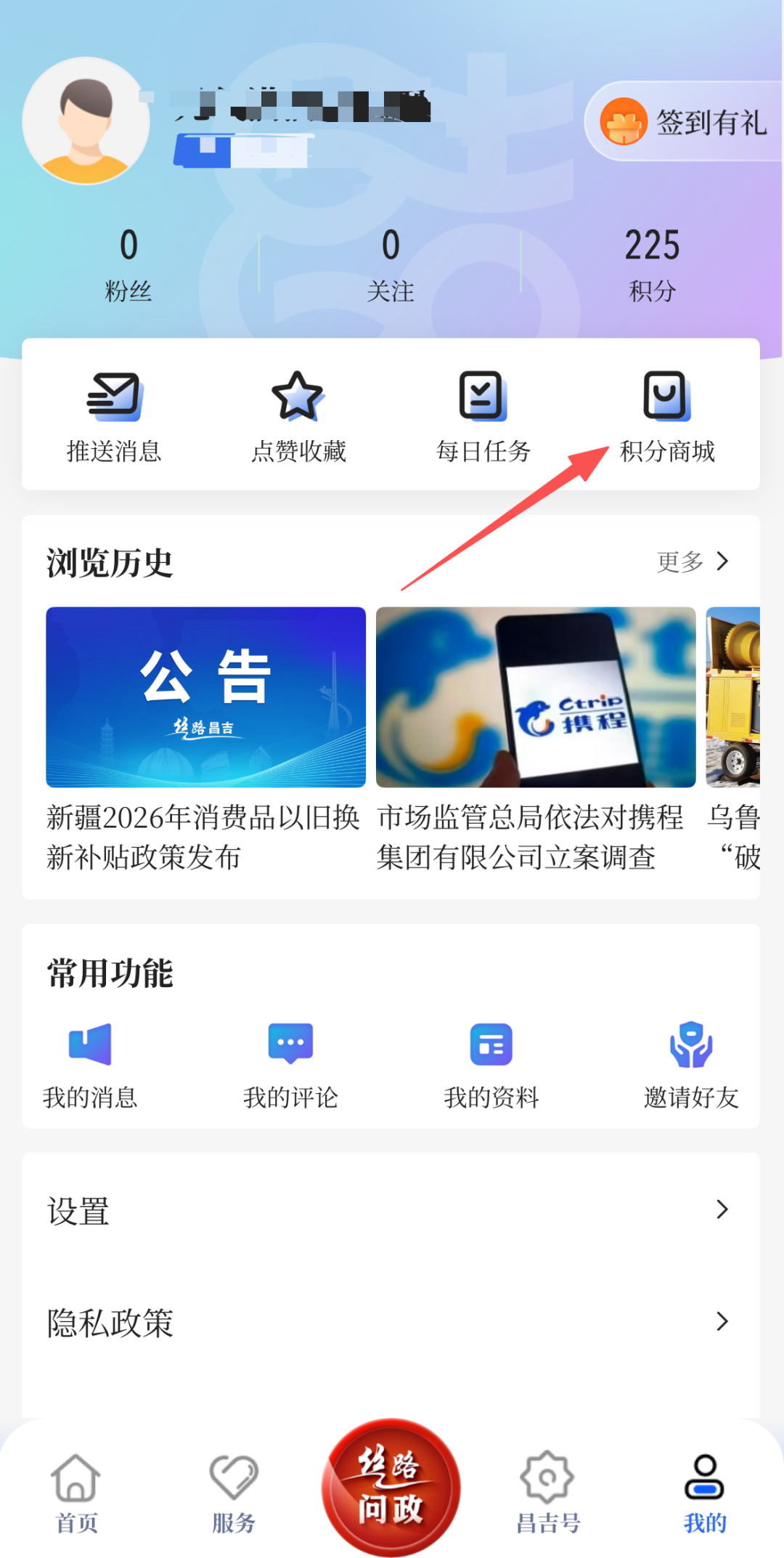Open 我的消息 my messages
The image size is (784, 1558).
point(90,1065)
